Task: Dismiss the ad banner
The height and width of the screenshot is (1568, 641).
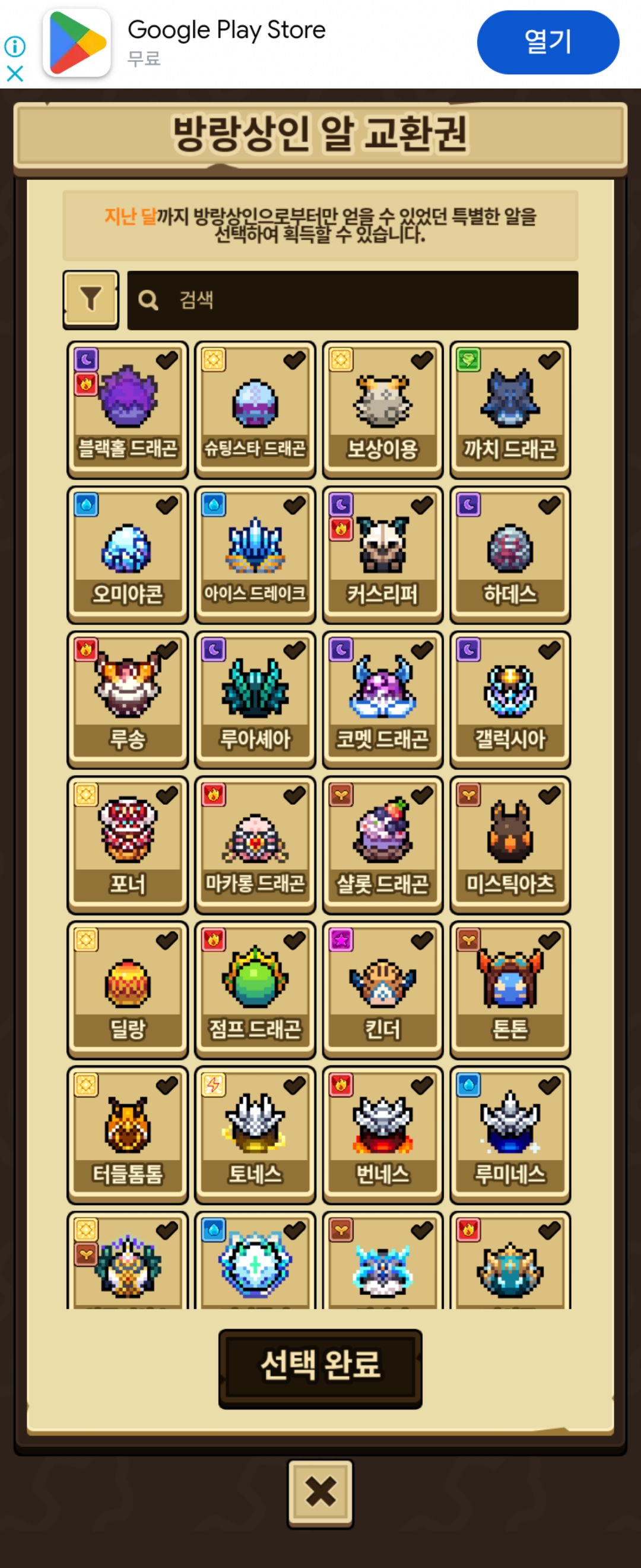Action: click(x=15, y=74)
